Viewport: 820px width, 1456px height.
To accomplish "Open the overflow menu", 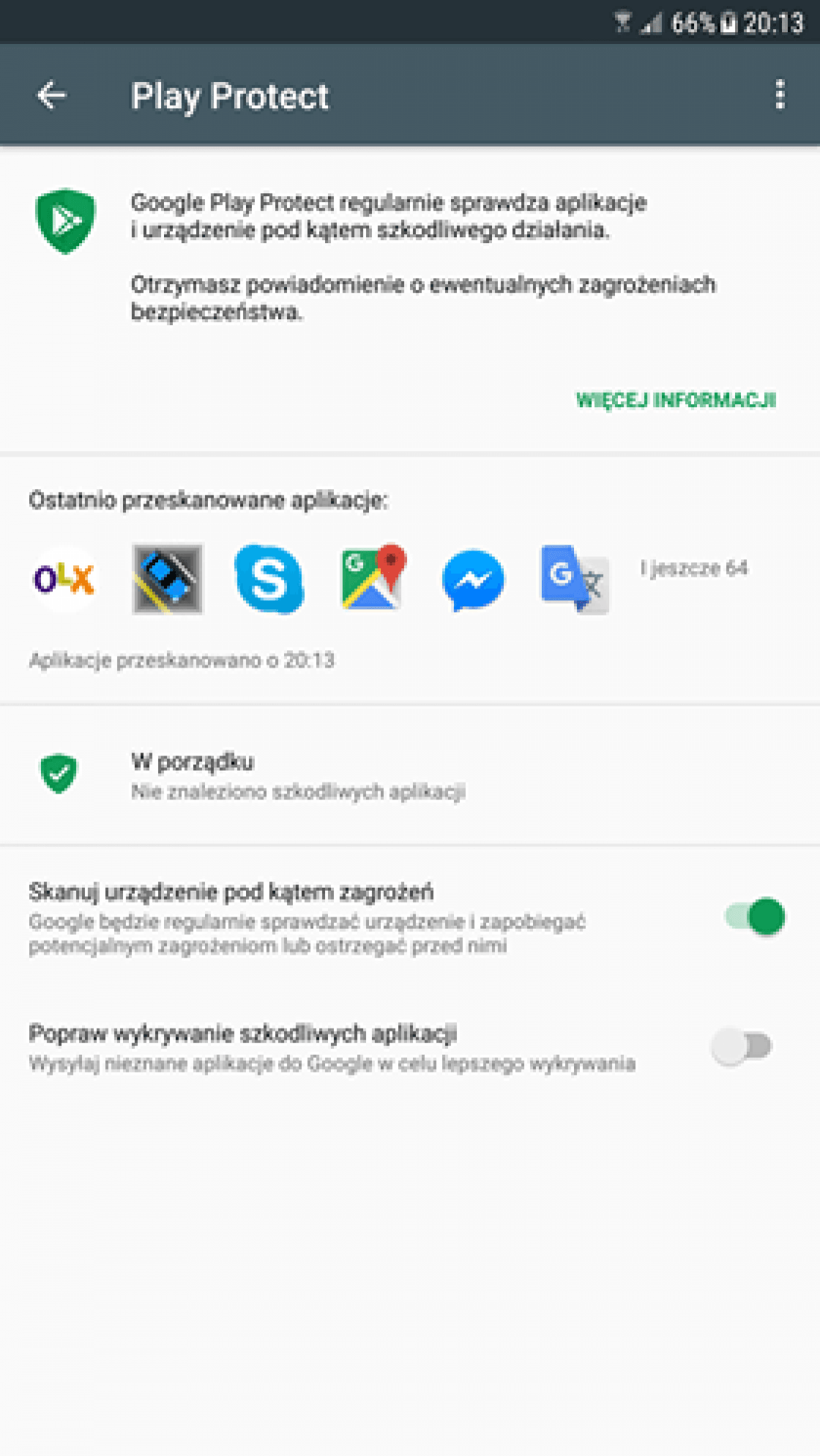I will coord(780,95).
